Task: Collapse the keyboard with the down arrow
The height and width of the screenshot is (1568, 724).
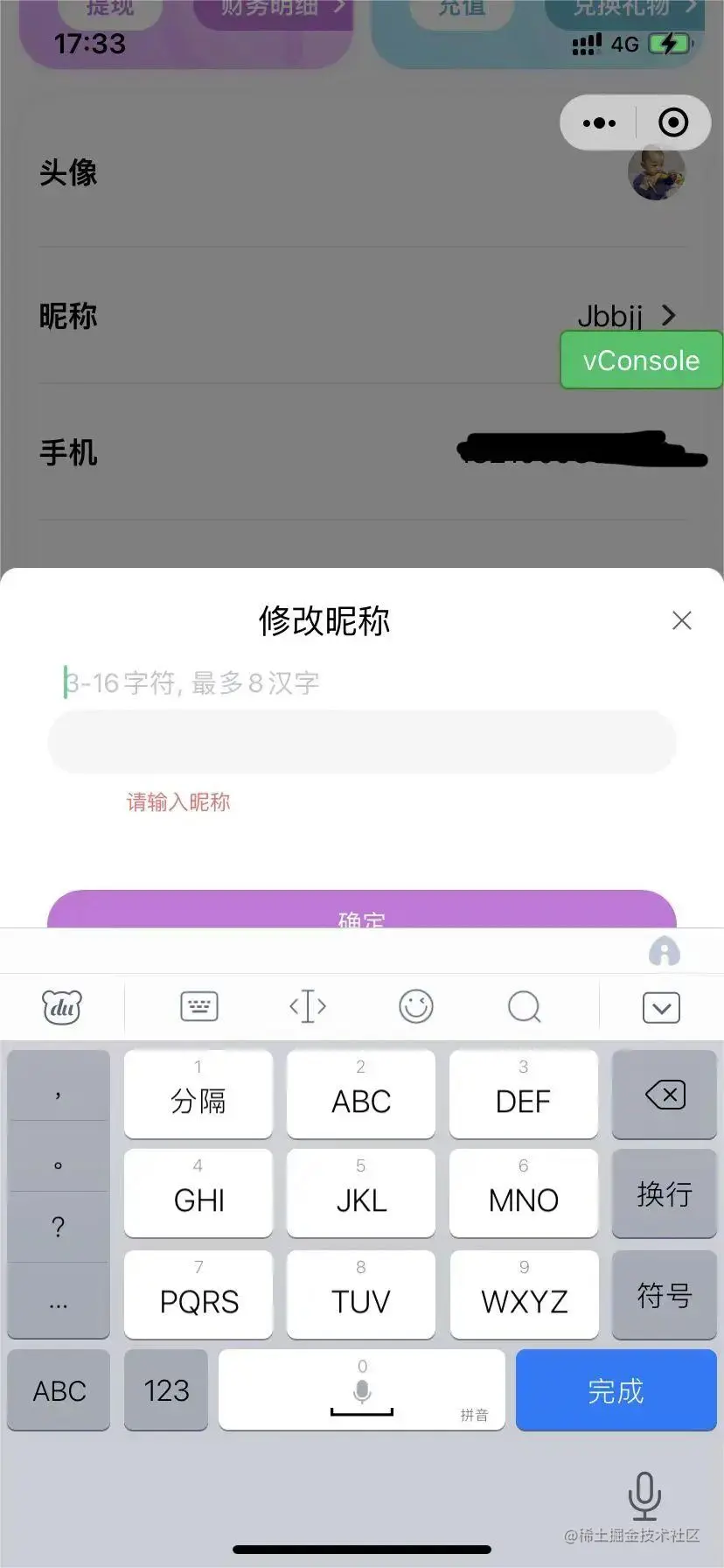Action: pyautogui.click(x=661, y=1007)
